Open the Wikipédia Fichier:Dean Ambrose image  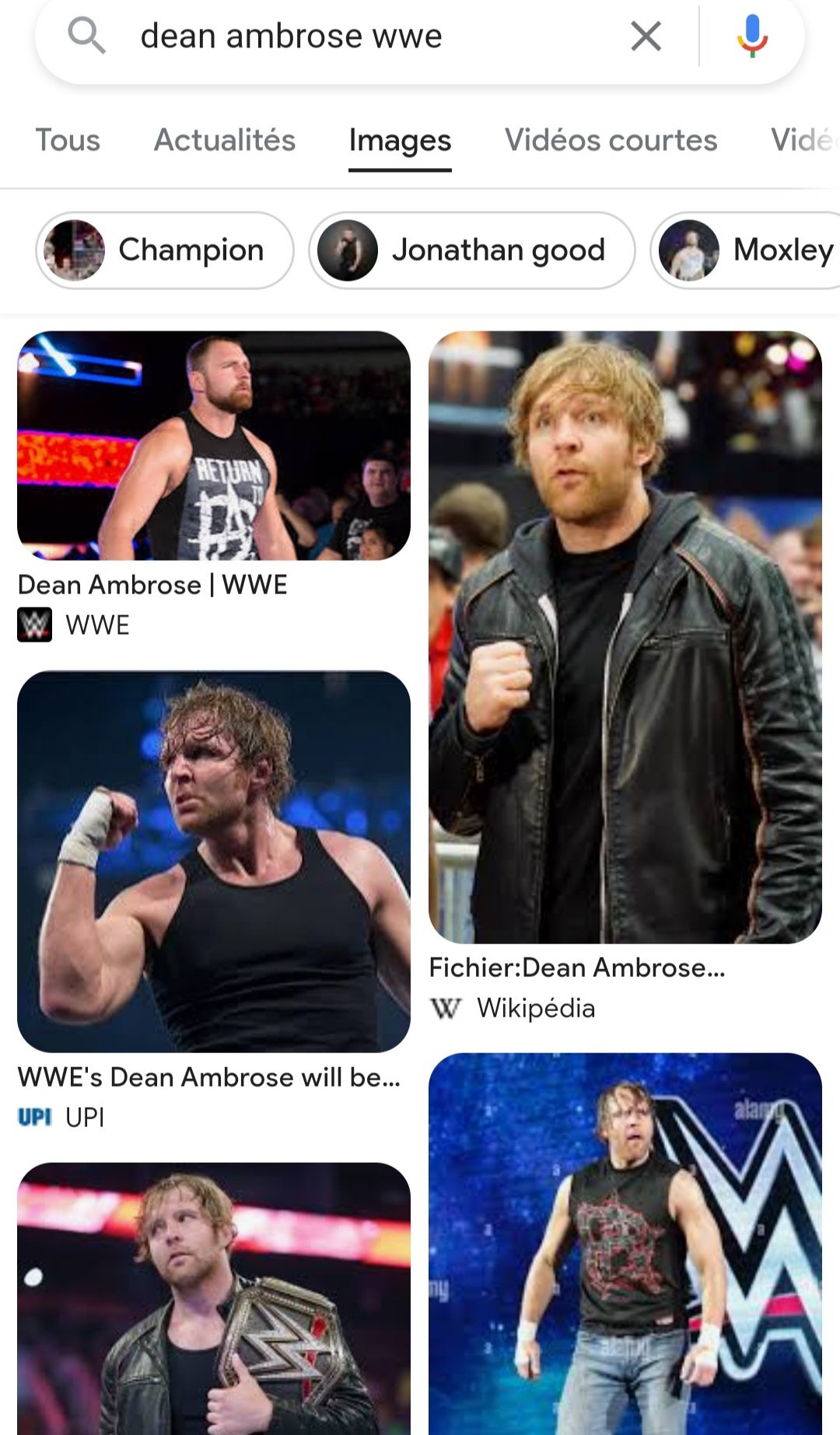coord(625,637)
